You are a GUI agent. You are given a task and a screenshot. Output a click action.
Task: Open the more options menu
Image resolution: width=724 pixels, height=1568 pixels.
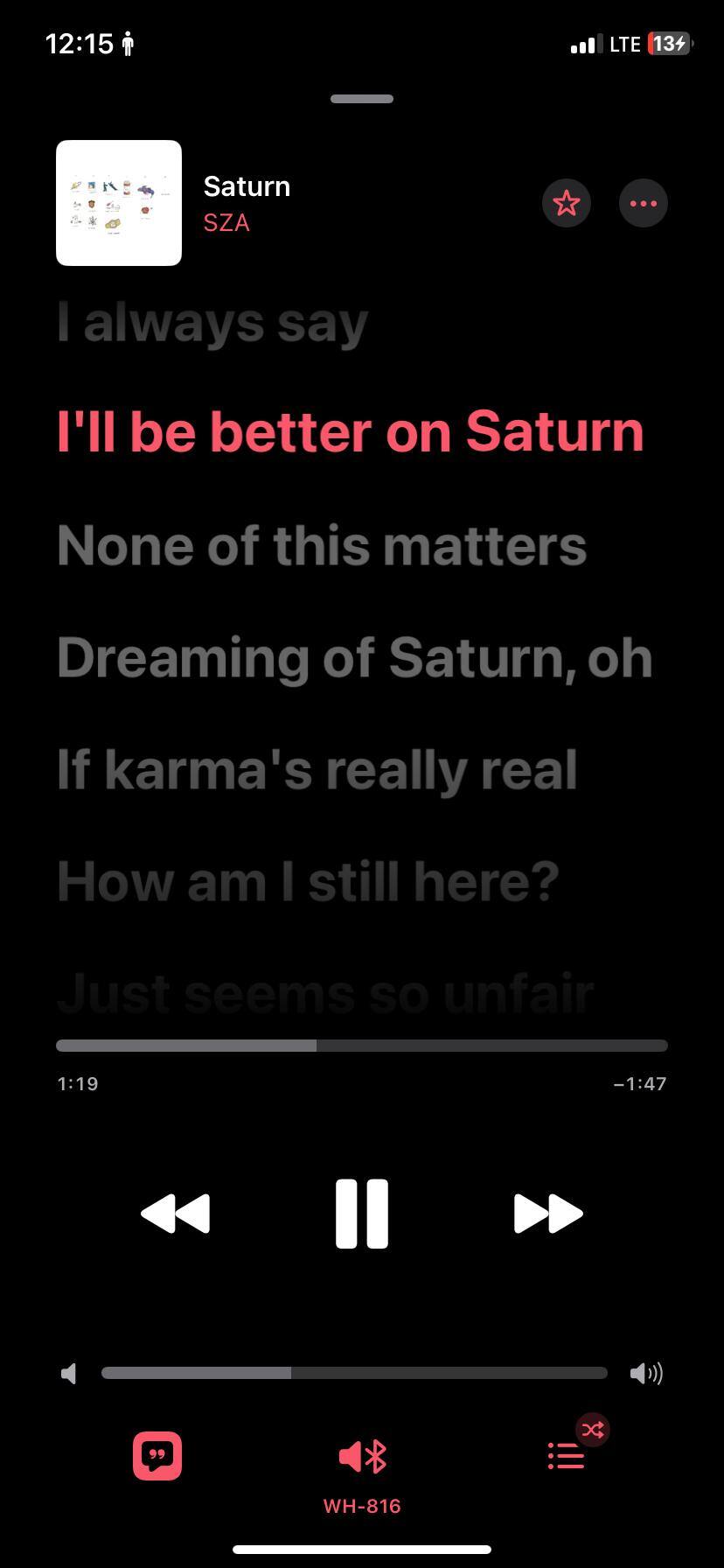pyautogui.click(x=644, y=203)
